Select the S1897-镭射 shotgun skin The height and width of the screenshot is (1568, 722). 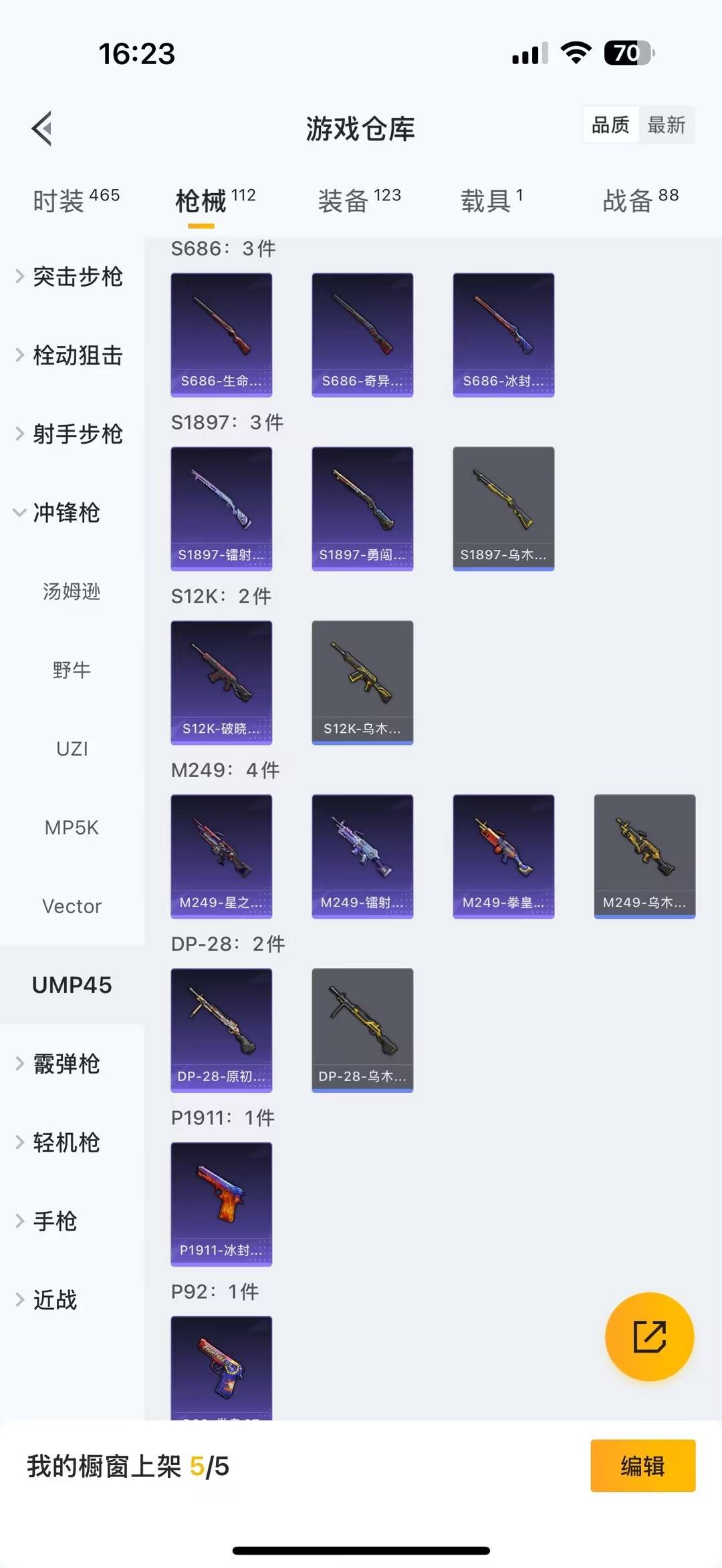tap(221, 506)
